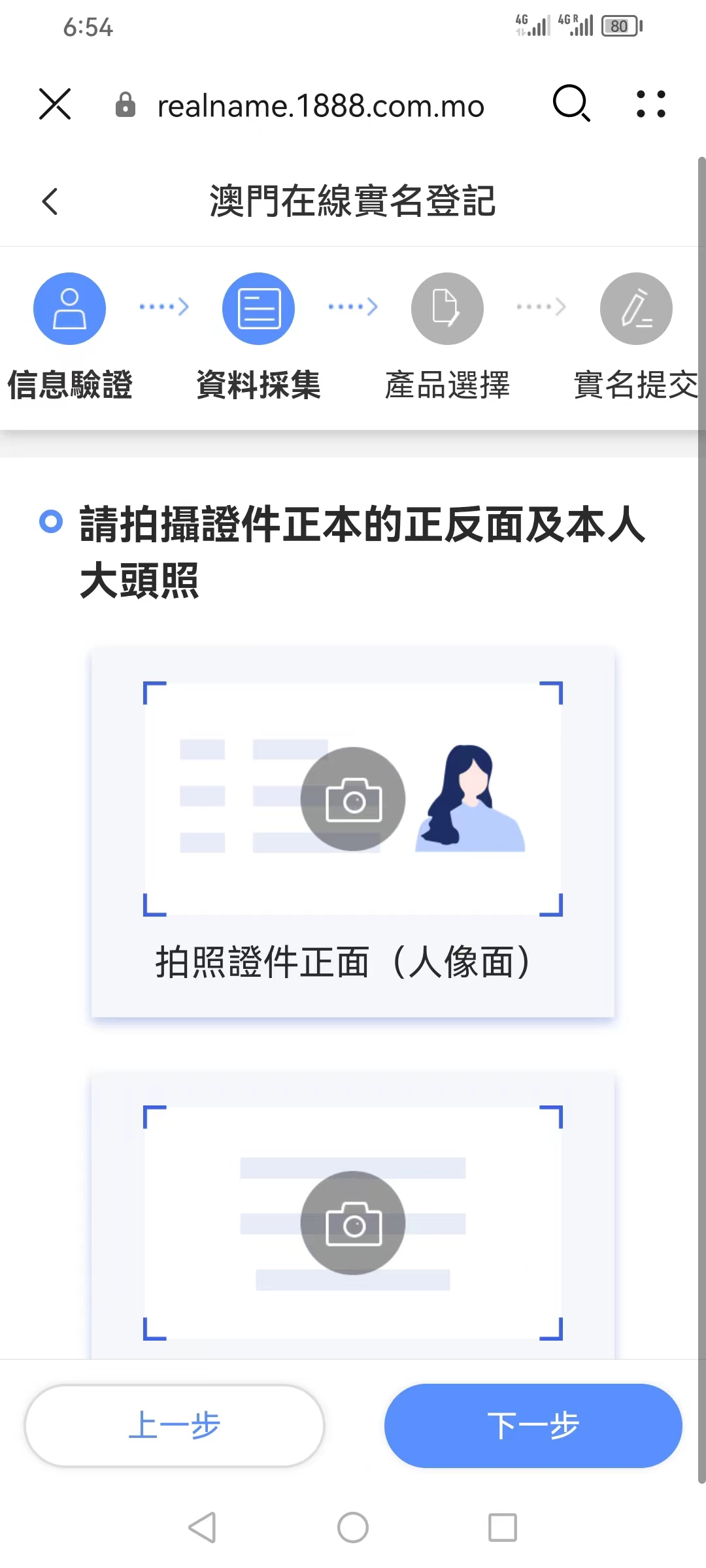Tap the 澳門在線實名登記 page title
This screenshot has width=706, height=1568.
353,202
